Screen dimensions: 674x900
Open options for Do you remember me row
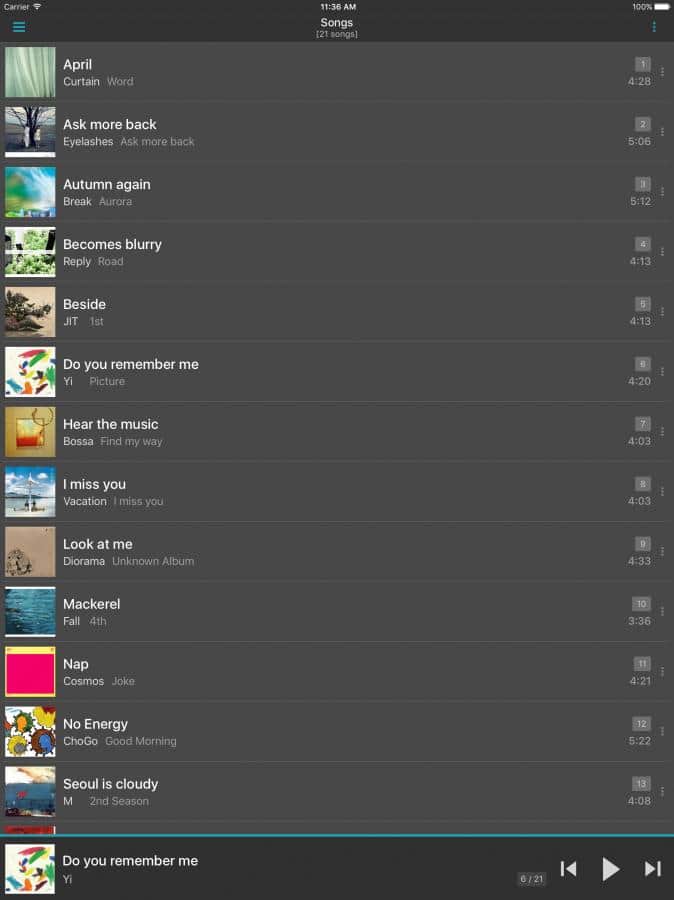pyautogui.click(x=662, y=372)
